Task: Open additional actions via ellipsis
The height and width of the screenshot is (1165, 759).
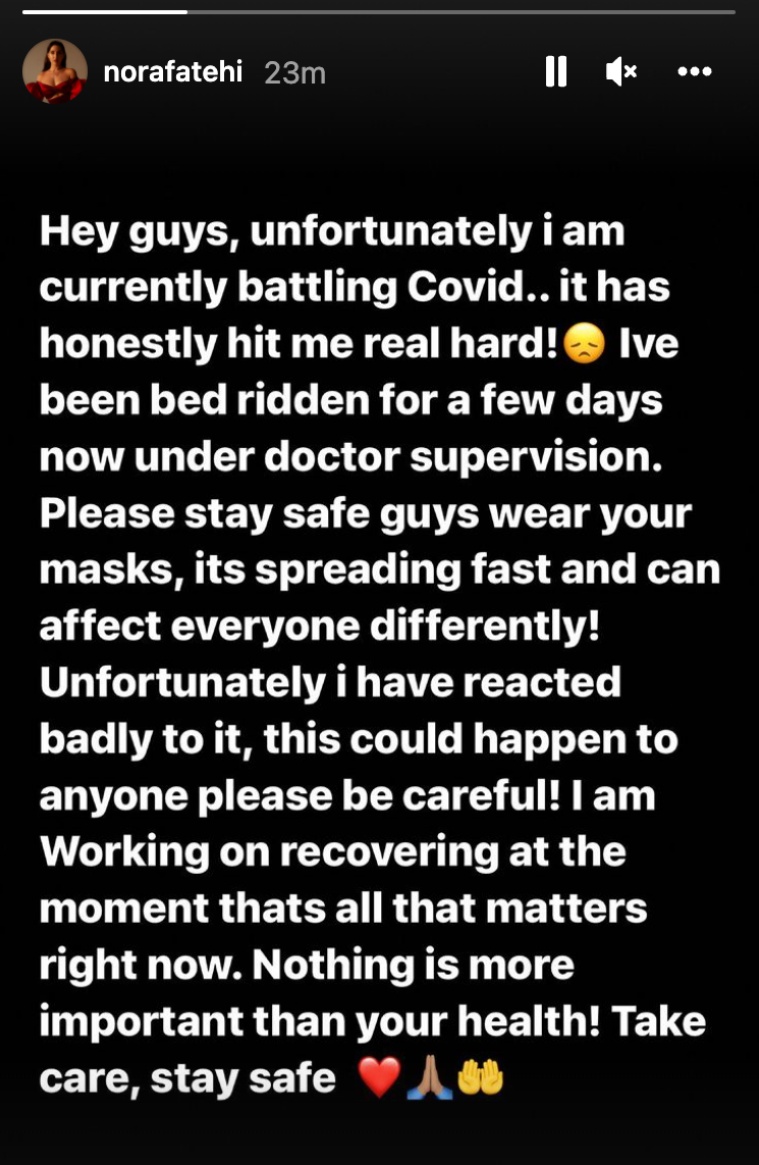Action: coord(694,71)
